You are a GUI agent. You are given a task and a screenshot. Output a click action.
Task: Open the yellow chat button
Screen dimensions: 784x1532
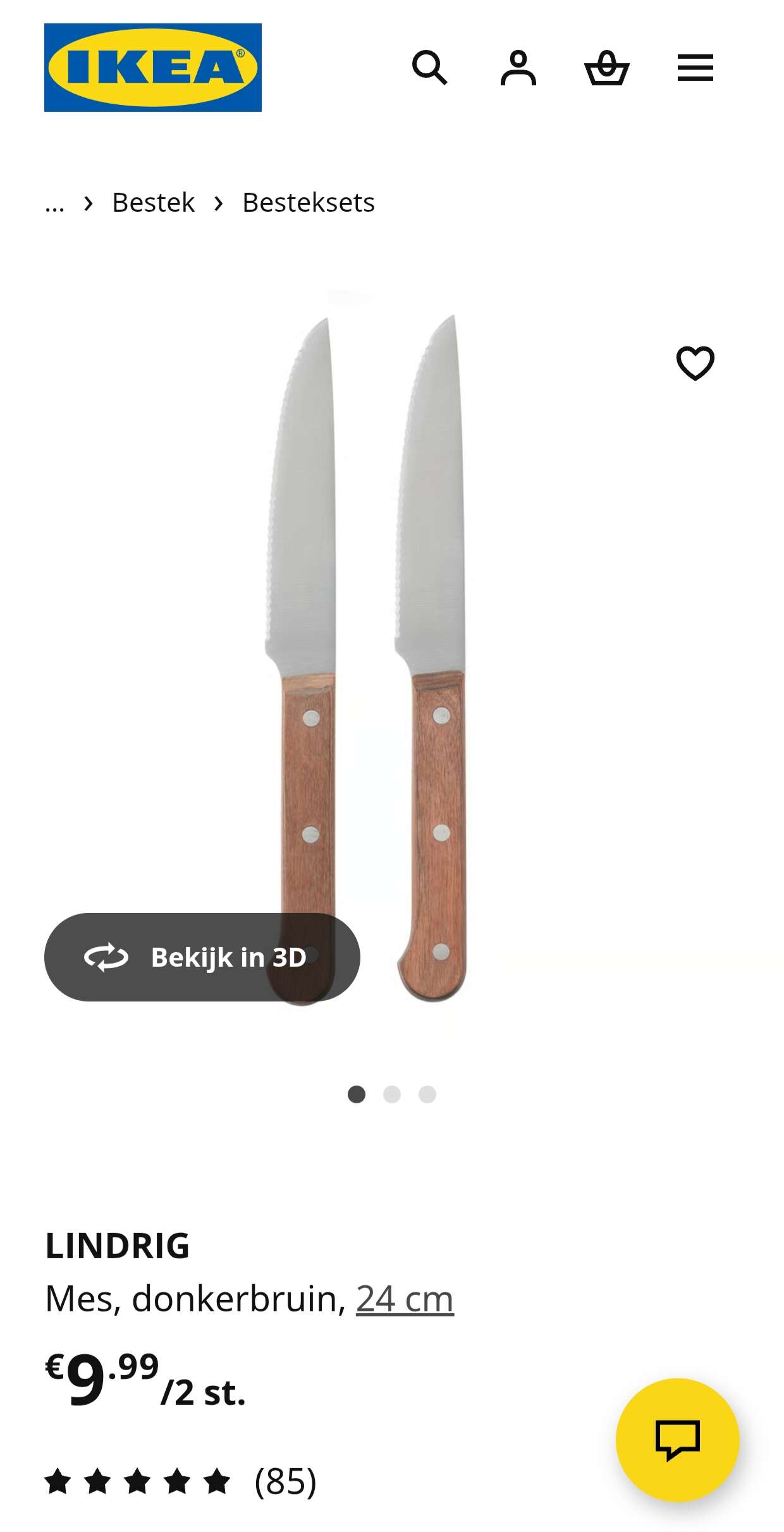678,1440
